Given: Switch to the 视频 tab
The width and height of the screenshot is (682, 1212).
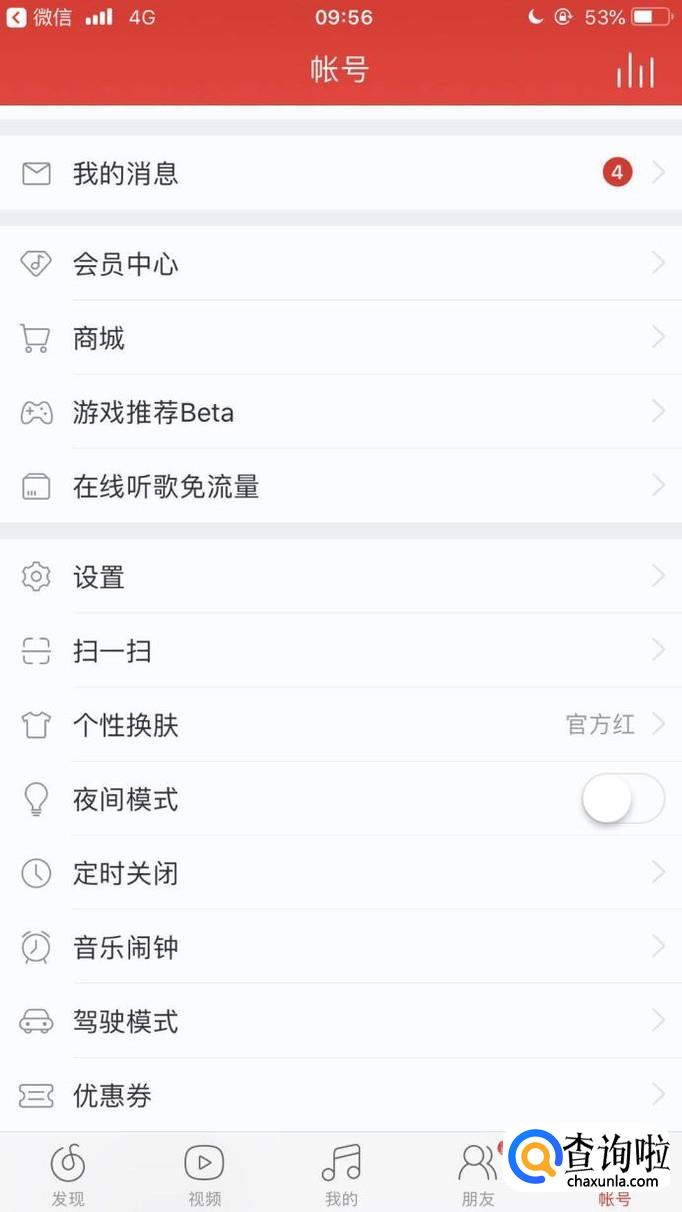Looking at the screenshot, I should tap(204, 1174).
